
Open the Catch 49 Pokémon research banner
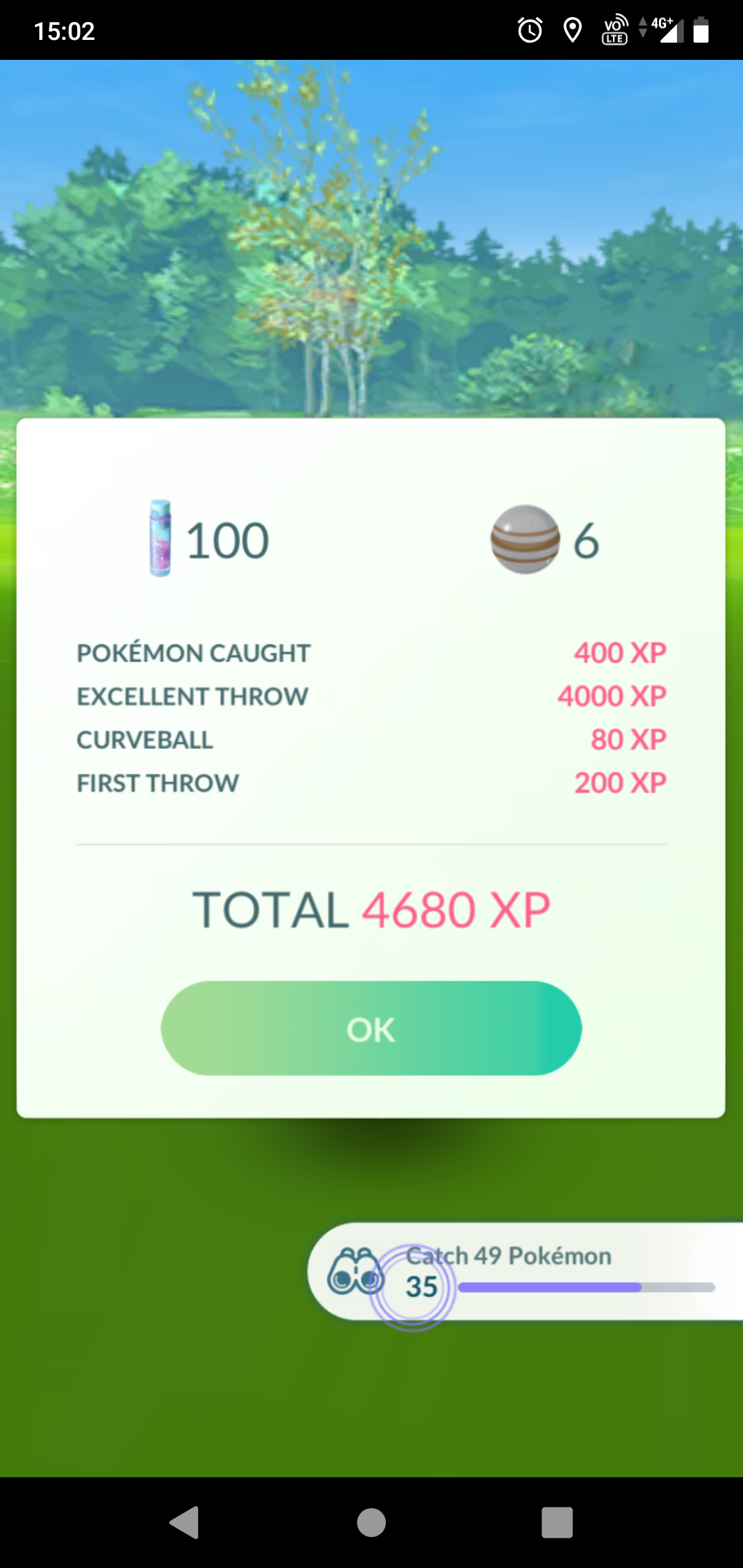coord(526,1272)
